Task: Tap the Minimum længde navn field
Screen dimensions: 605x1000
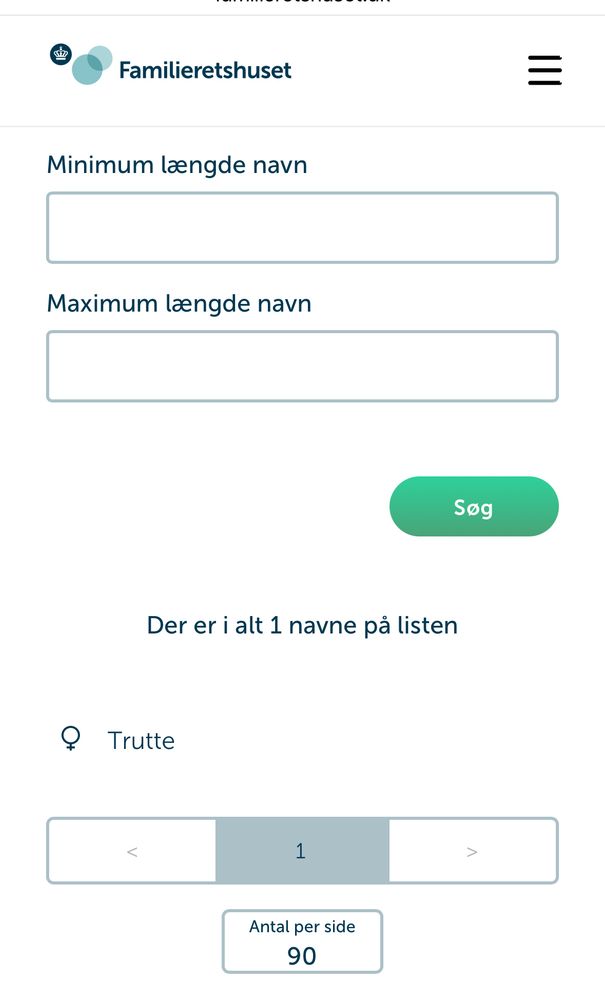Action: point(302,228)
